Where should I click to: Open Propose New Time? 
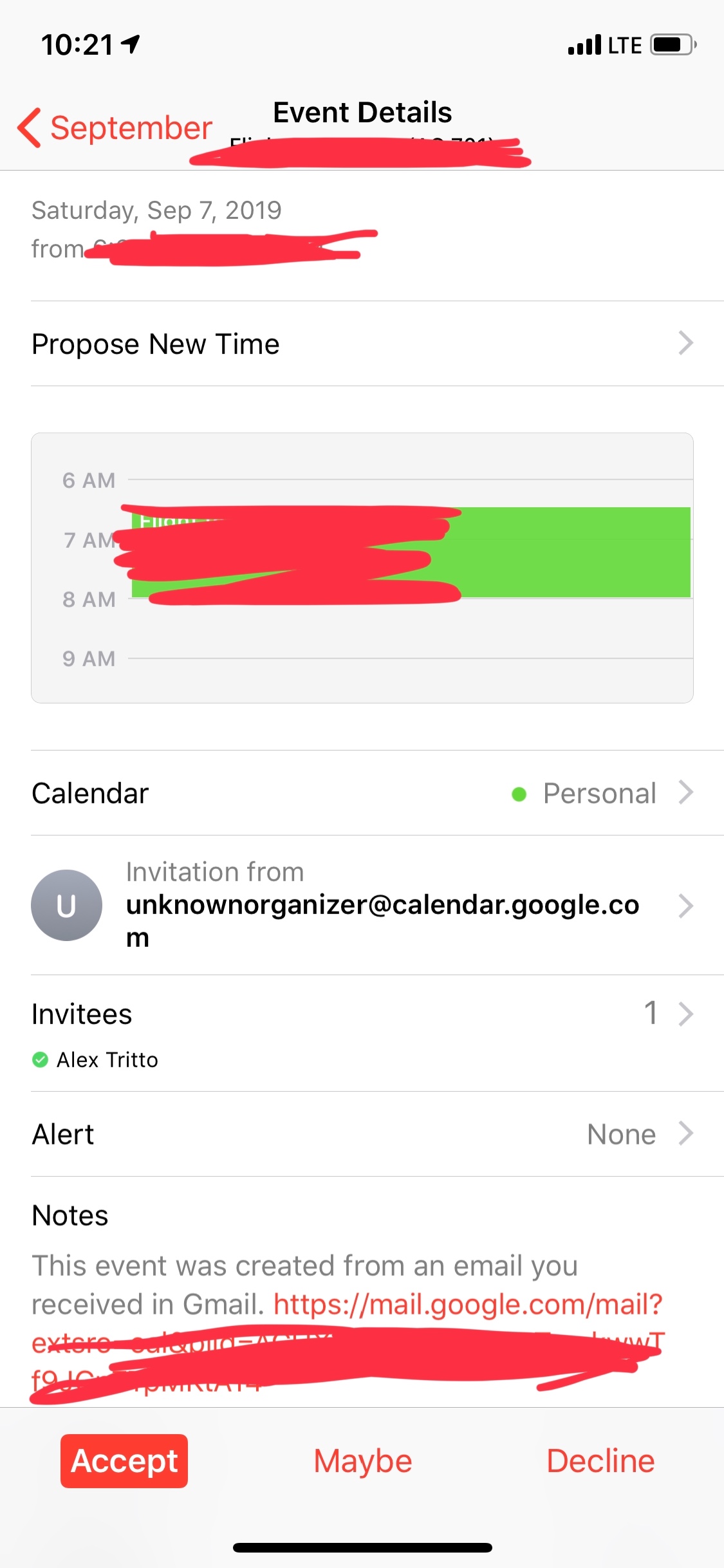(362, 344)
